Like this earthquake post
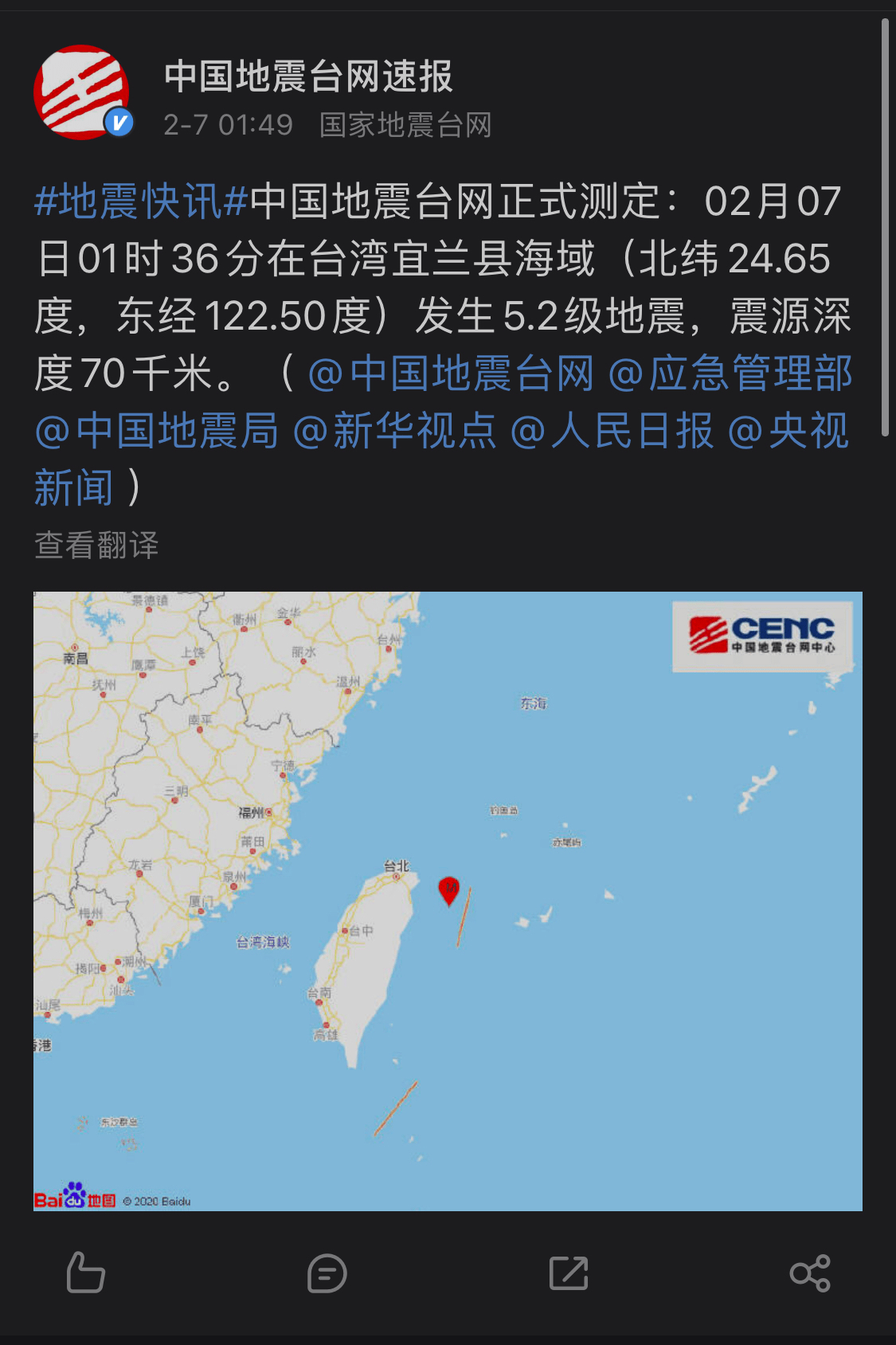The image size is (896, 1345). pyautogui.click(x=85, y=1273)
